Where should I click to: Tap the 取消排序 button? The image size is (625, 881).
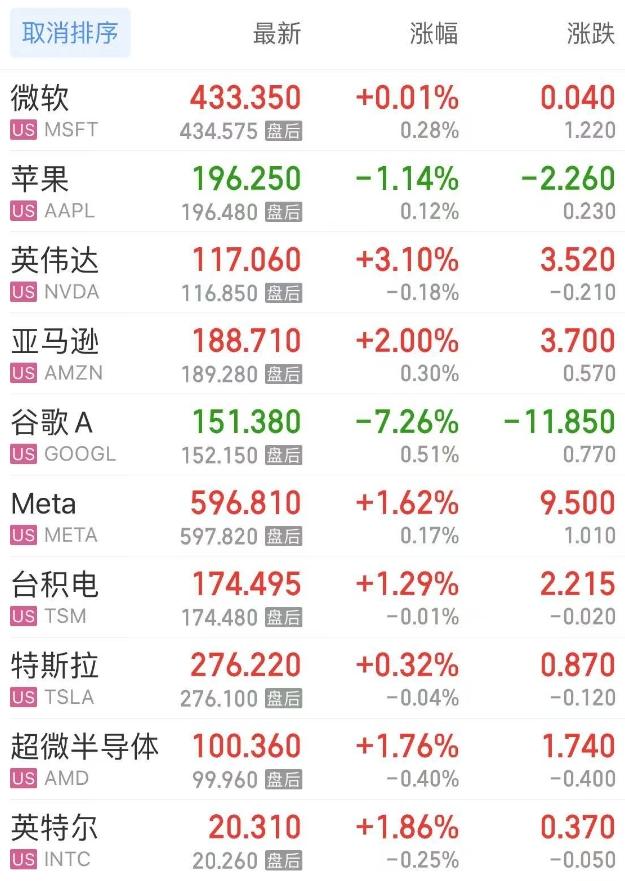[70, 33]
